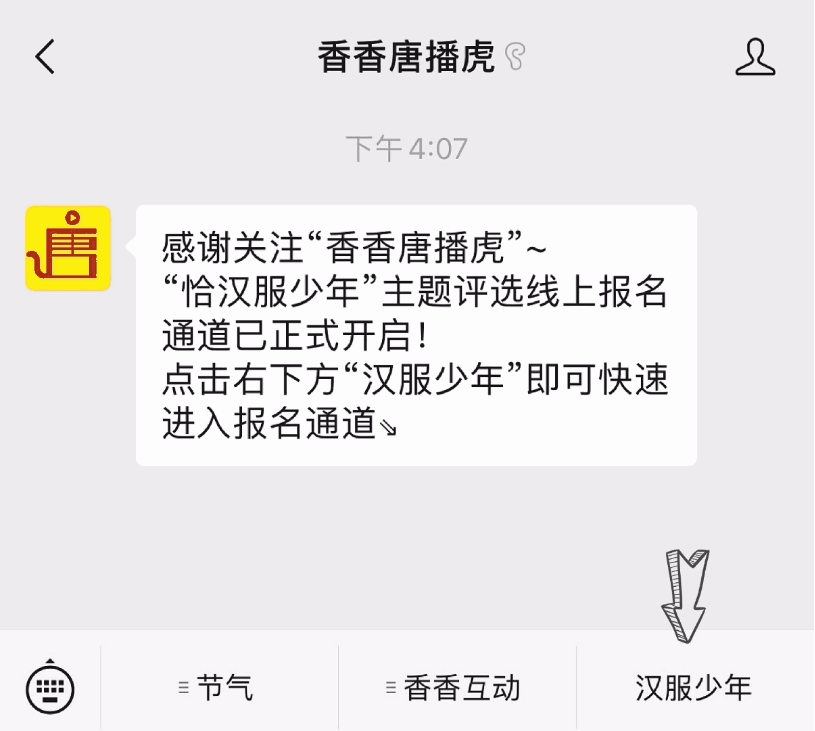Open the account profile icon

click(755, 57)
